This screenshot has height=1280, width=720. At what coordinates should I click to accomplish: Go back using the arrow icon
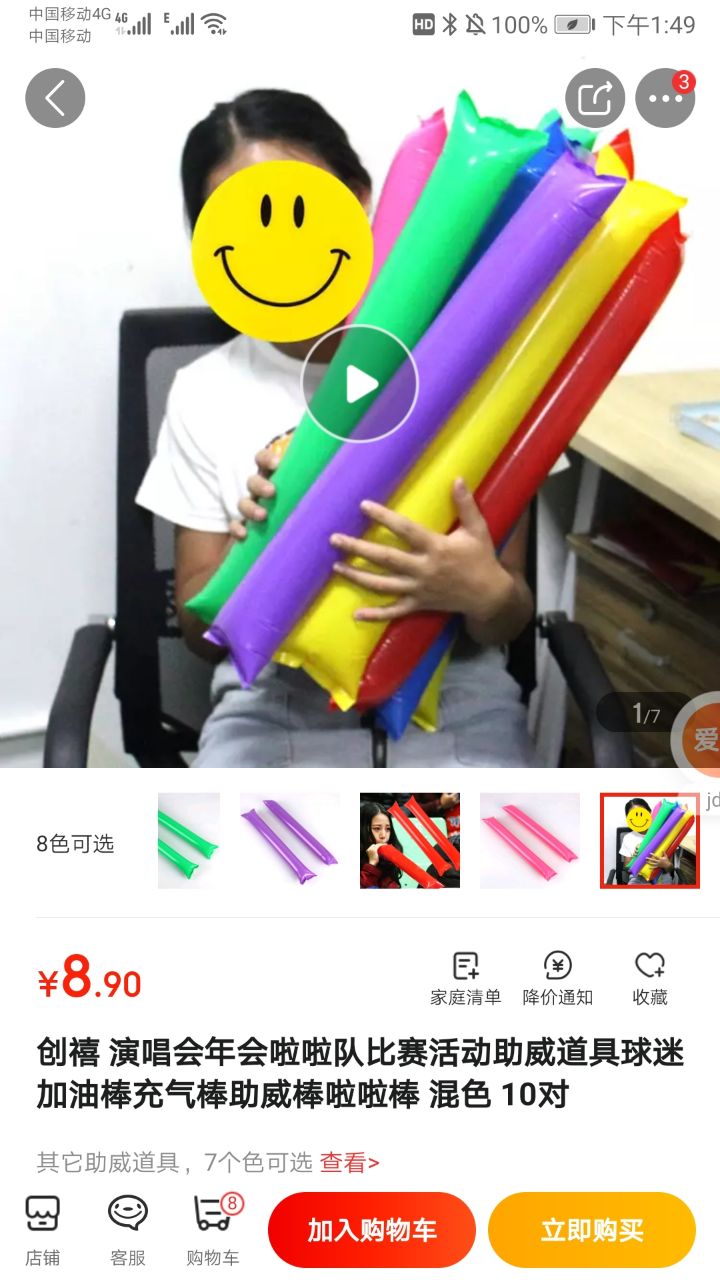55,98
